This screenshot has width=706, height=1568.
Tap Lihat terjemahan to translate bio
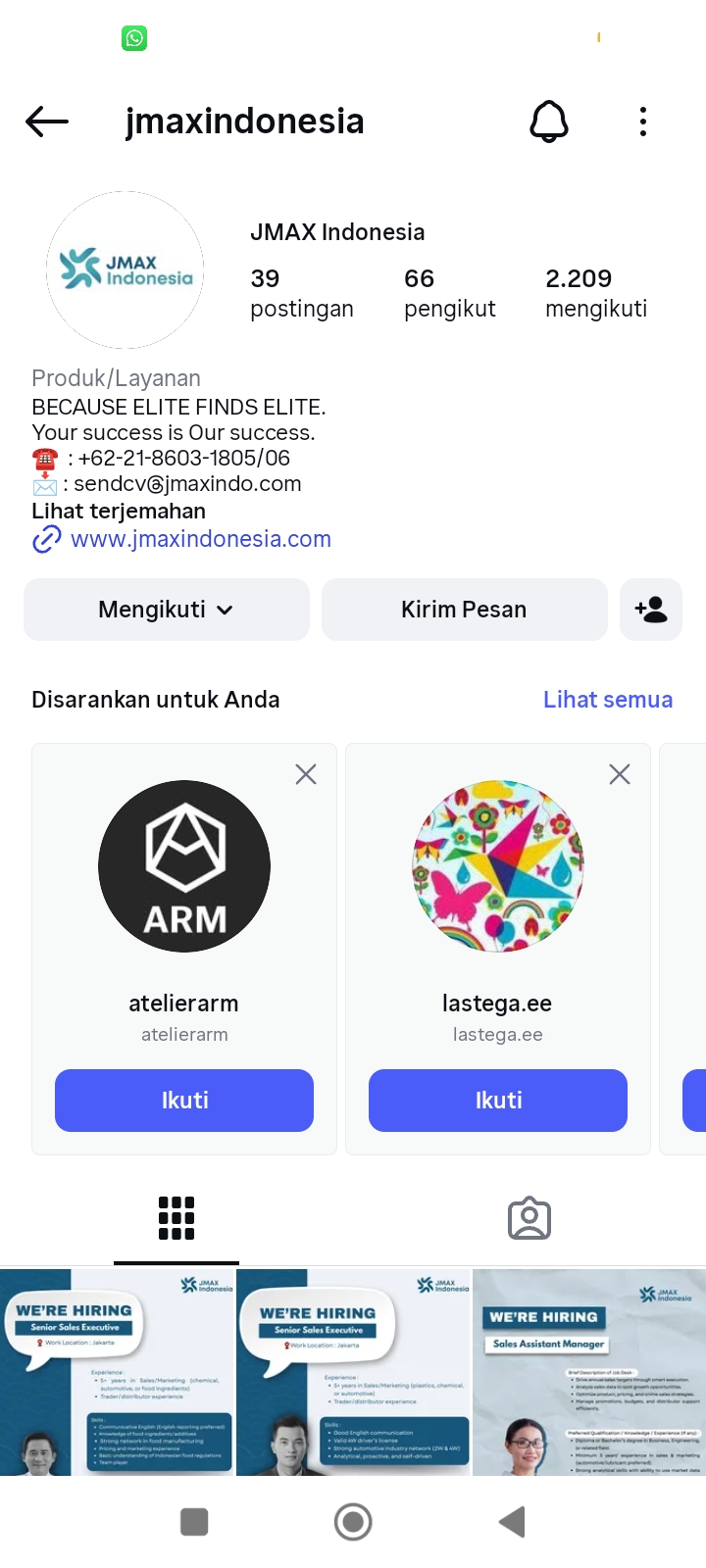pos(119,512)
